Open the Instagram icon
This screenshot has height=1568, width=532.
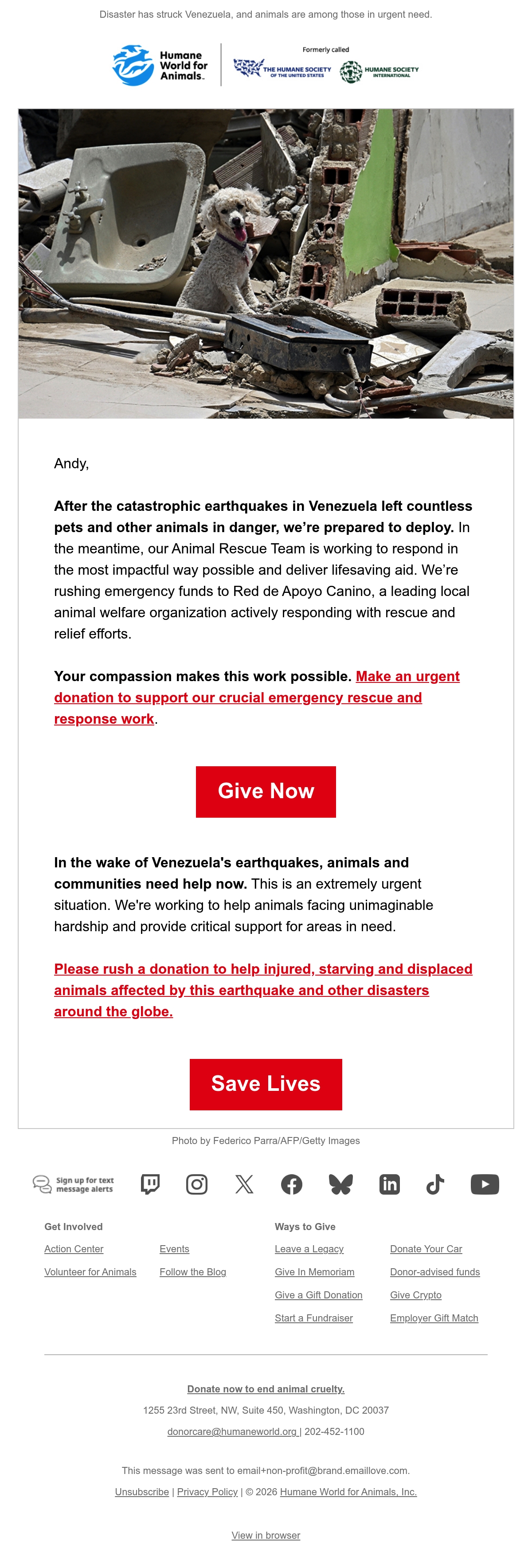click(196, 1184)
